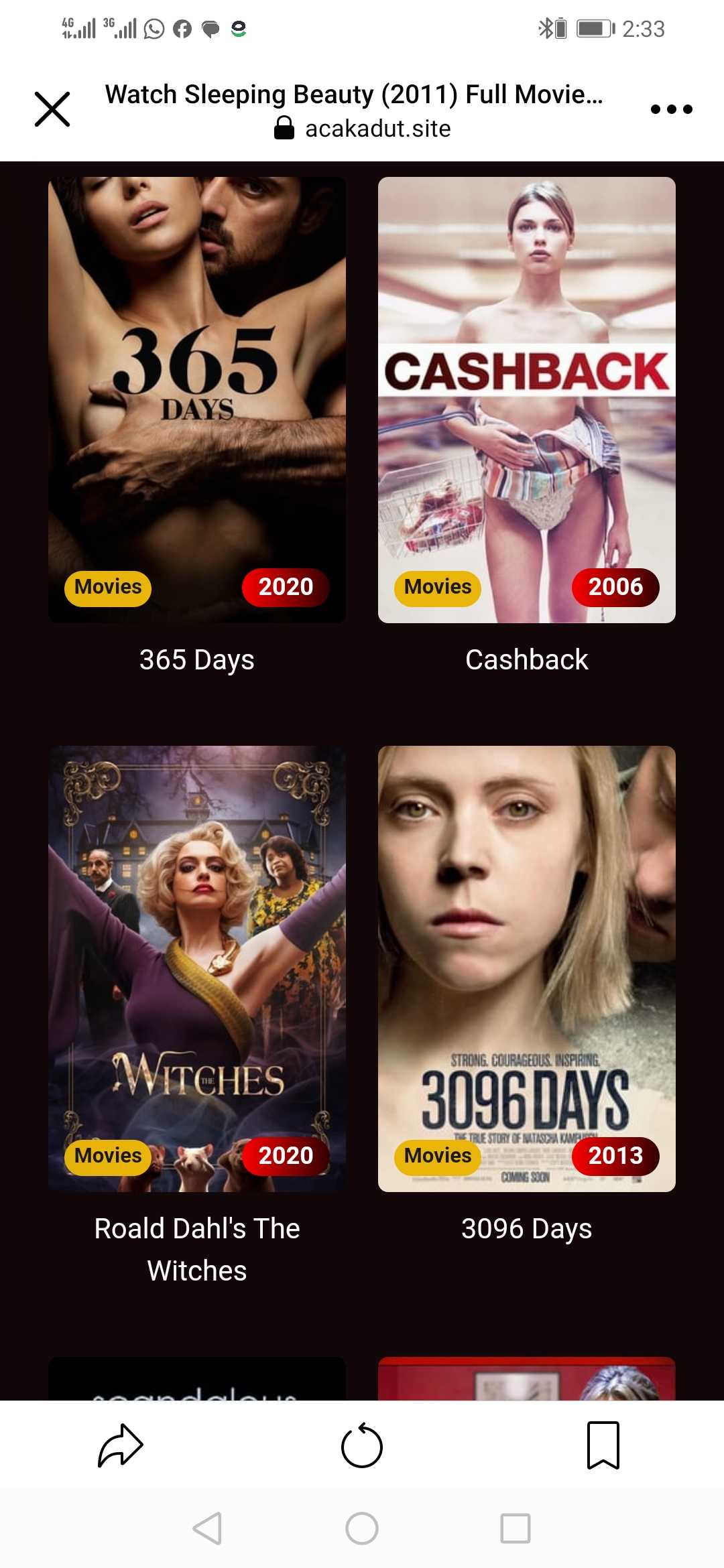
Task: Bookmark this page
Action: coord(603,1445)
